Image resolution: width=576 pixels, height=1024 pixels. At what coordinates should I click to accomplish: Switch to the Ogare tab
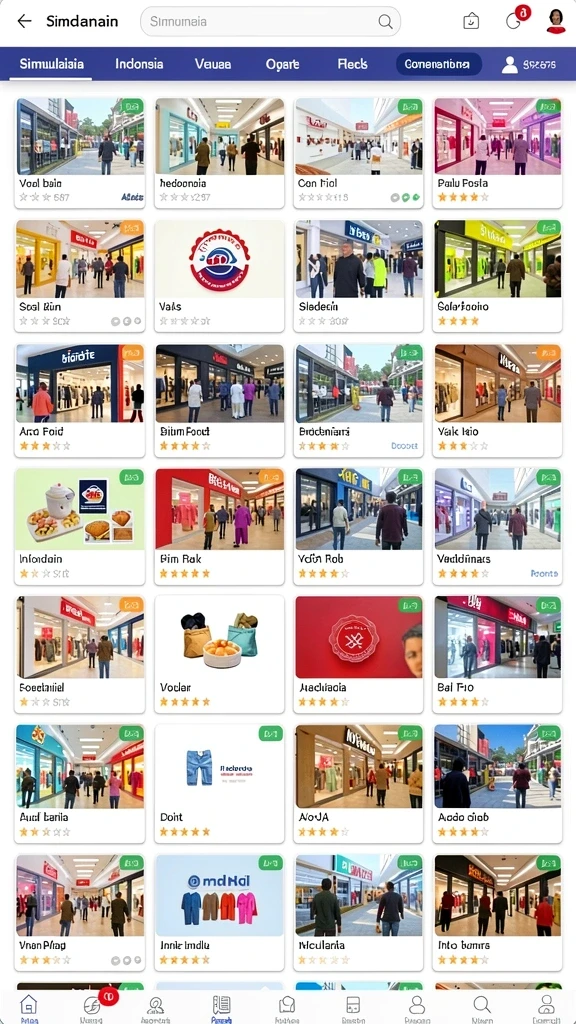coord(283,64)
